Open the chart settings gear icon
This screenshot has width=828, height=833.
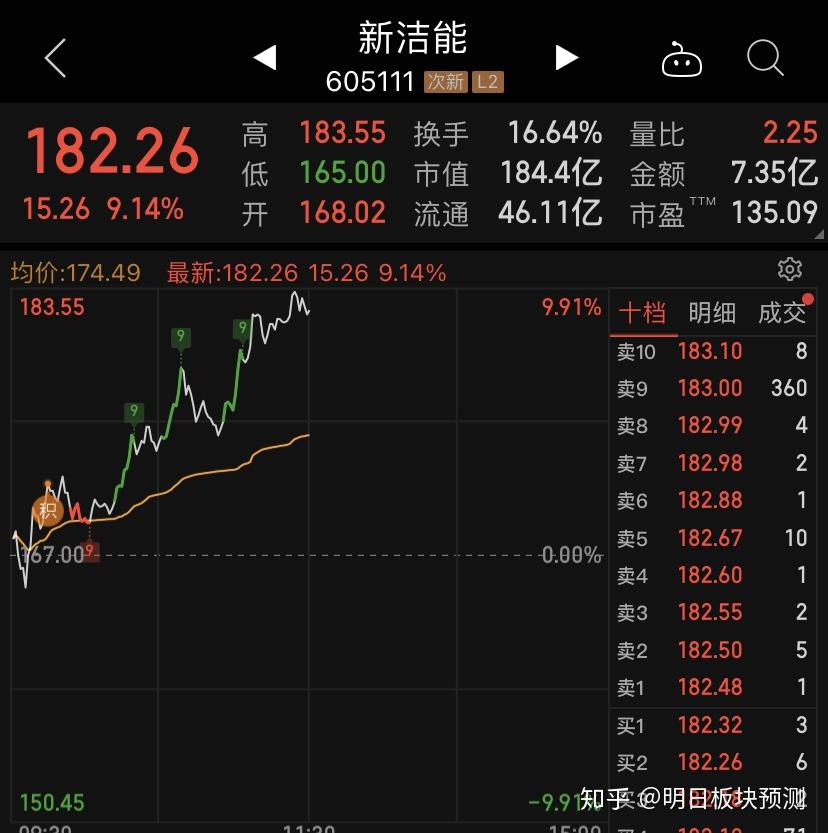(789, 268)
